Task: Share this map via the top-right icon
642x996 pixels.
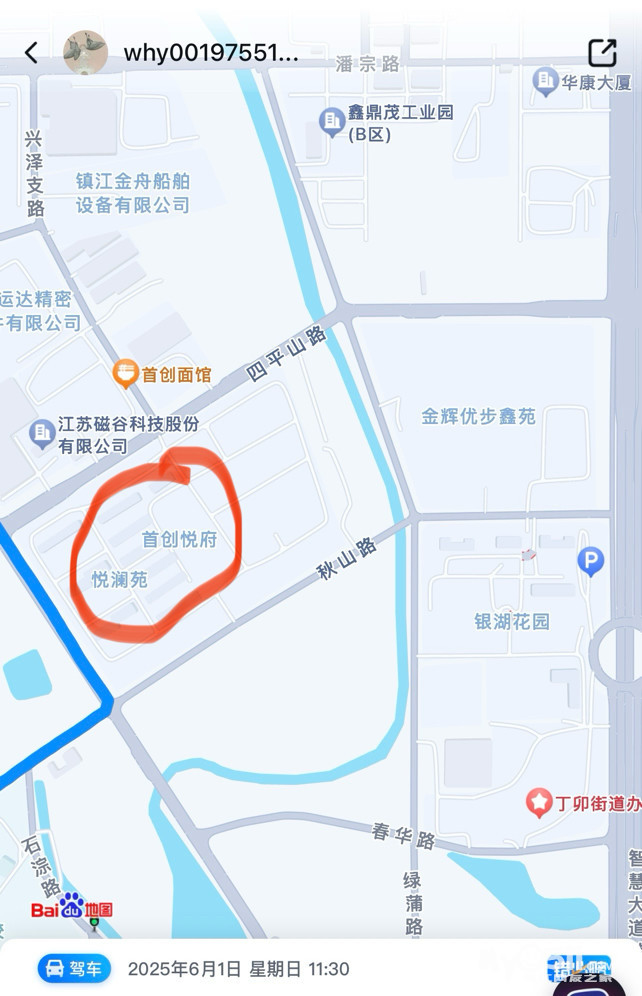Action: pos(601,53)
